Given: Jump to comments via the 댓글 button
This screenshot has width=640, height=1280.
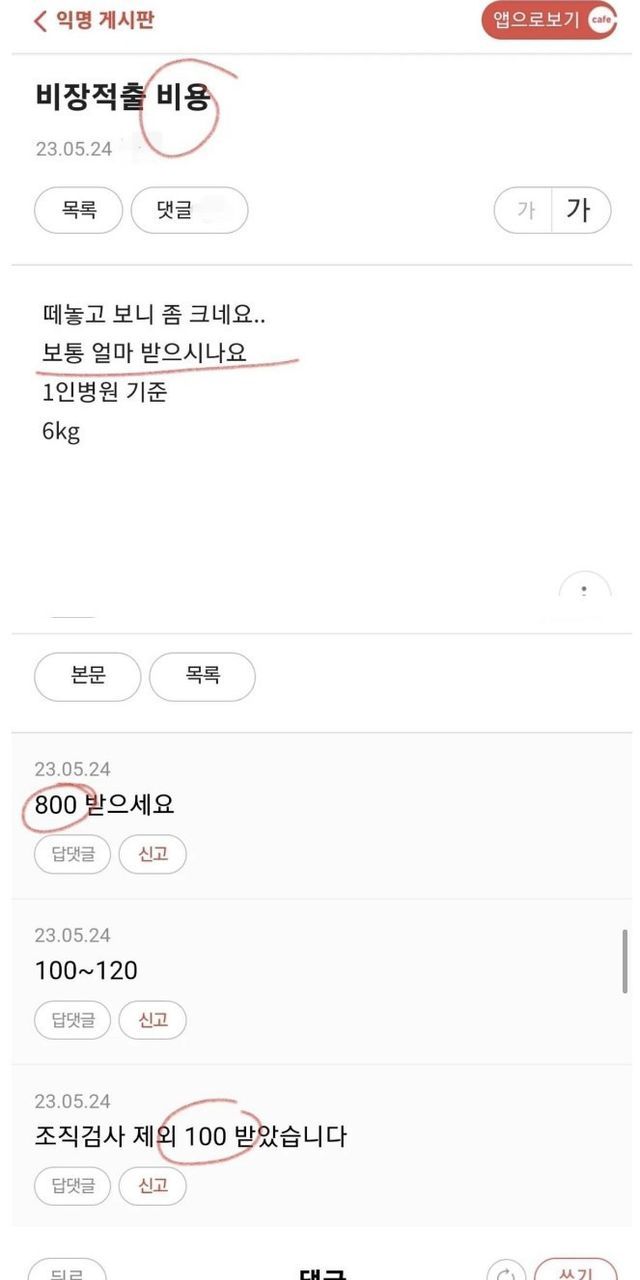Looking at the screenshot, I should pyautogui.click(x=188, y=211).
